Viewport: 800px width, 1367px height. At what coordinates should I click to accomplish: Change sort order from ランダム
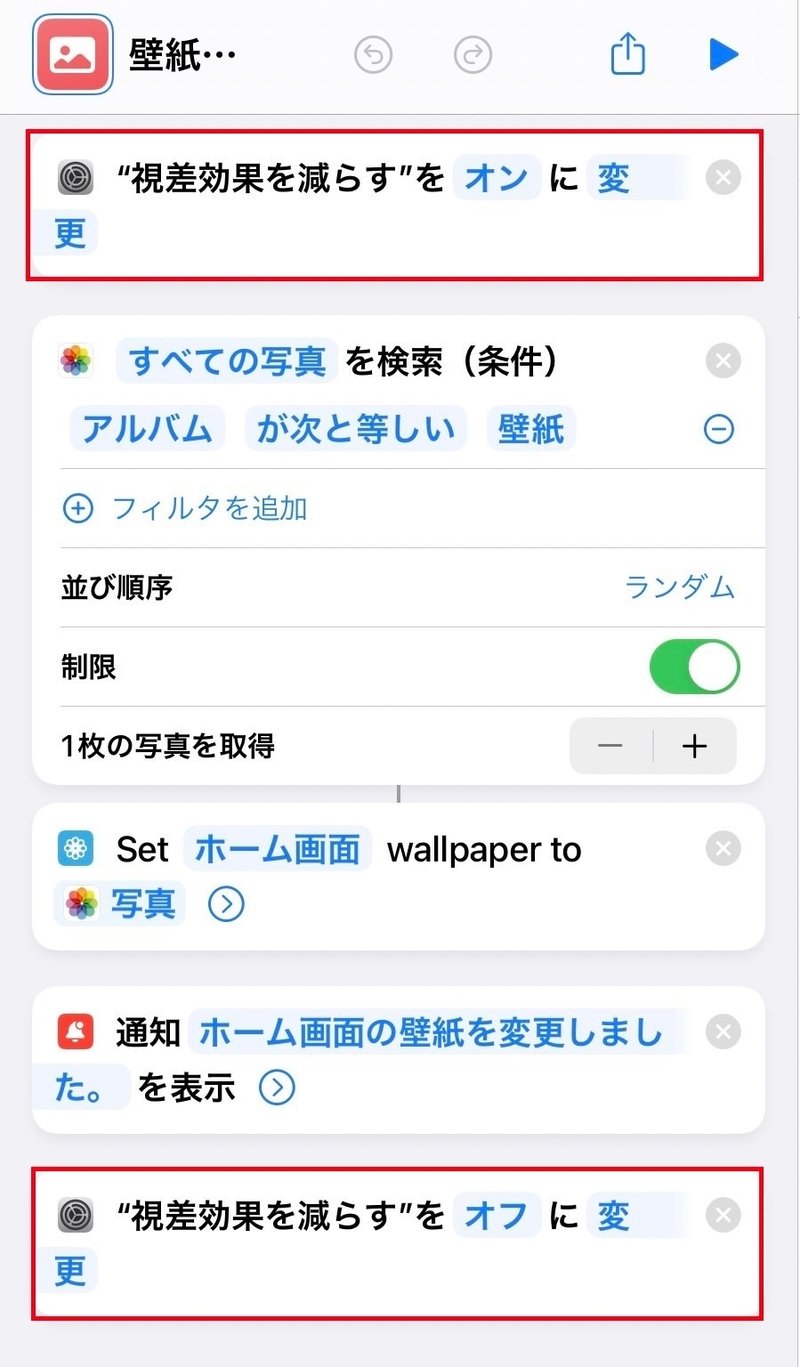tap(680, 587)
